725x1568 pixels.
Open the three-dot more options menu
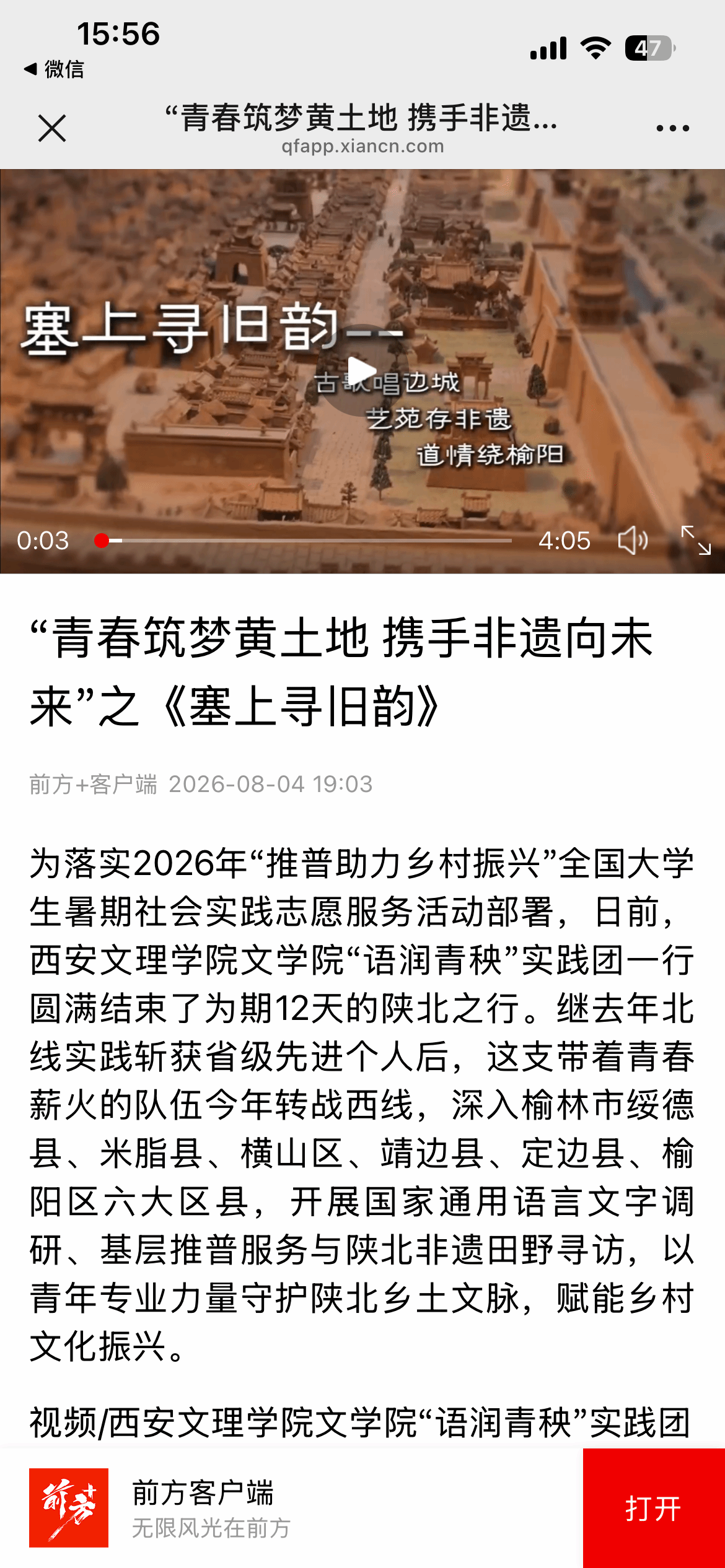[672, 128]
